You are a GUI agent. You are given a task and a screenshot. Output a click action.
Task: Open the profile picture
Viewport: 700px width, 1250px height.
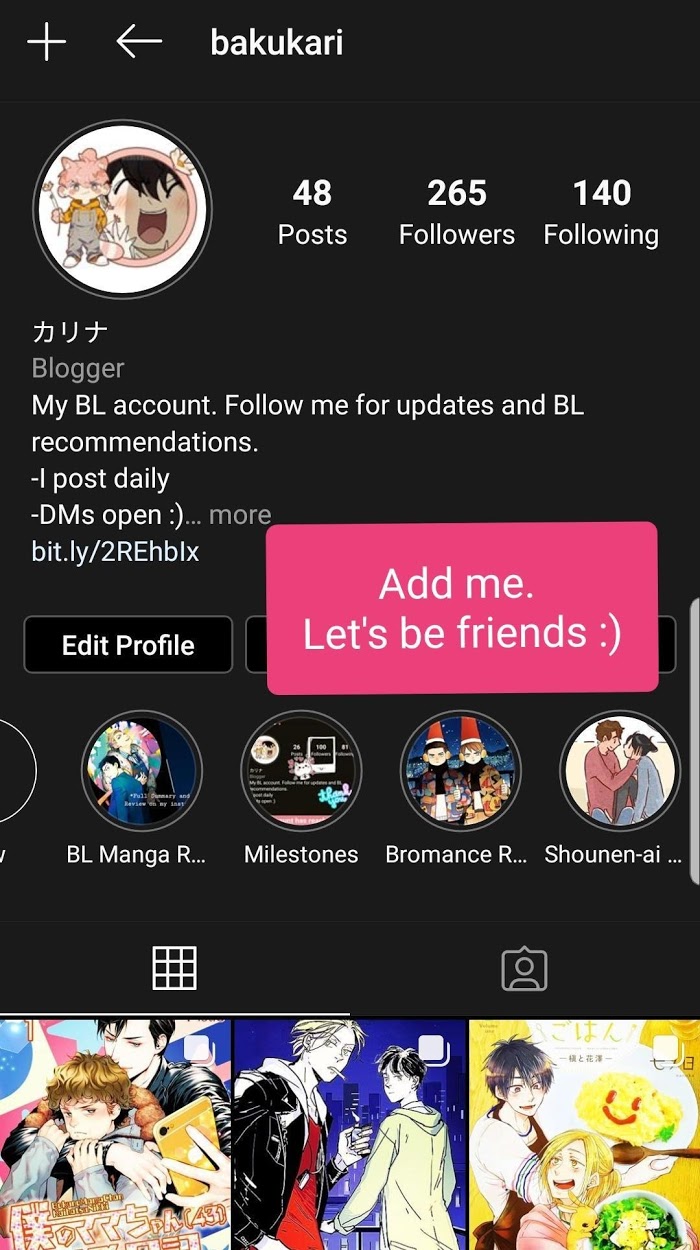(x=122, y=209)
